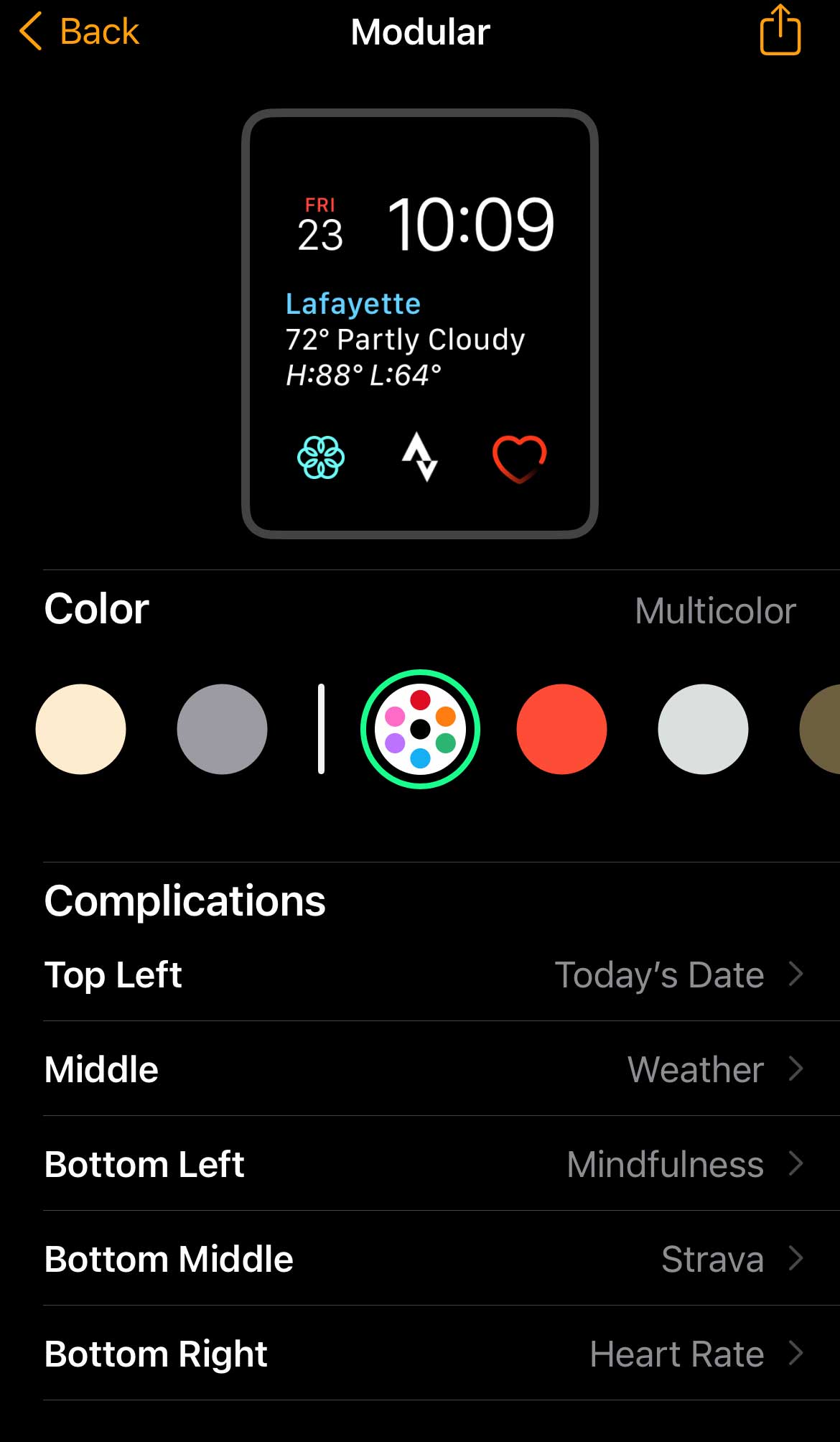The width and height of the screenshot is (840, 1442).
Task: Expand the Top Left complication options
Action: tap(420, 974)
